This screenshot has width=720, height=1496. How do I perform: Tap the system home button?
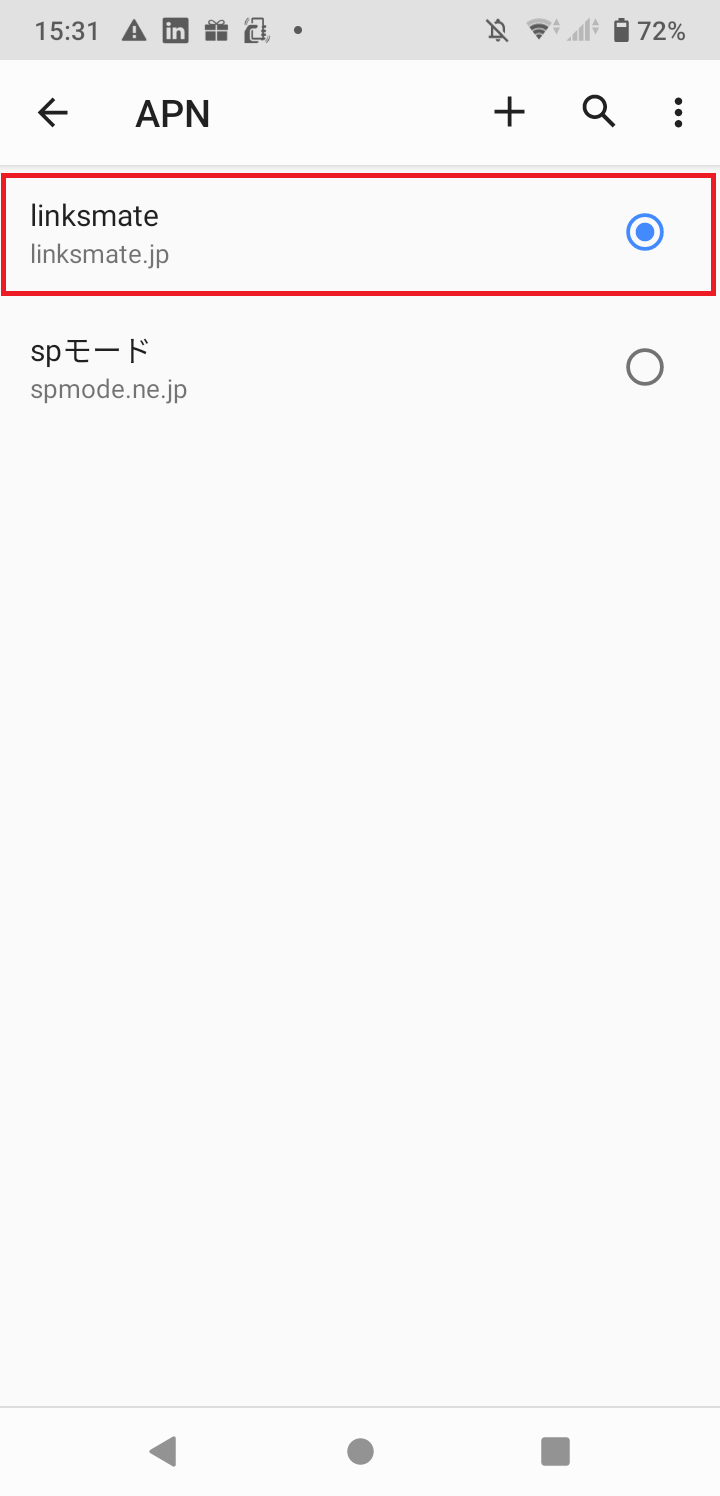(x=360, y=1451)
